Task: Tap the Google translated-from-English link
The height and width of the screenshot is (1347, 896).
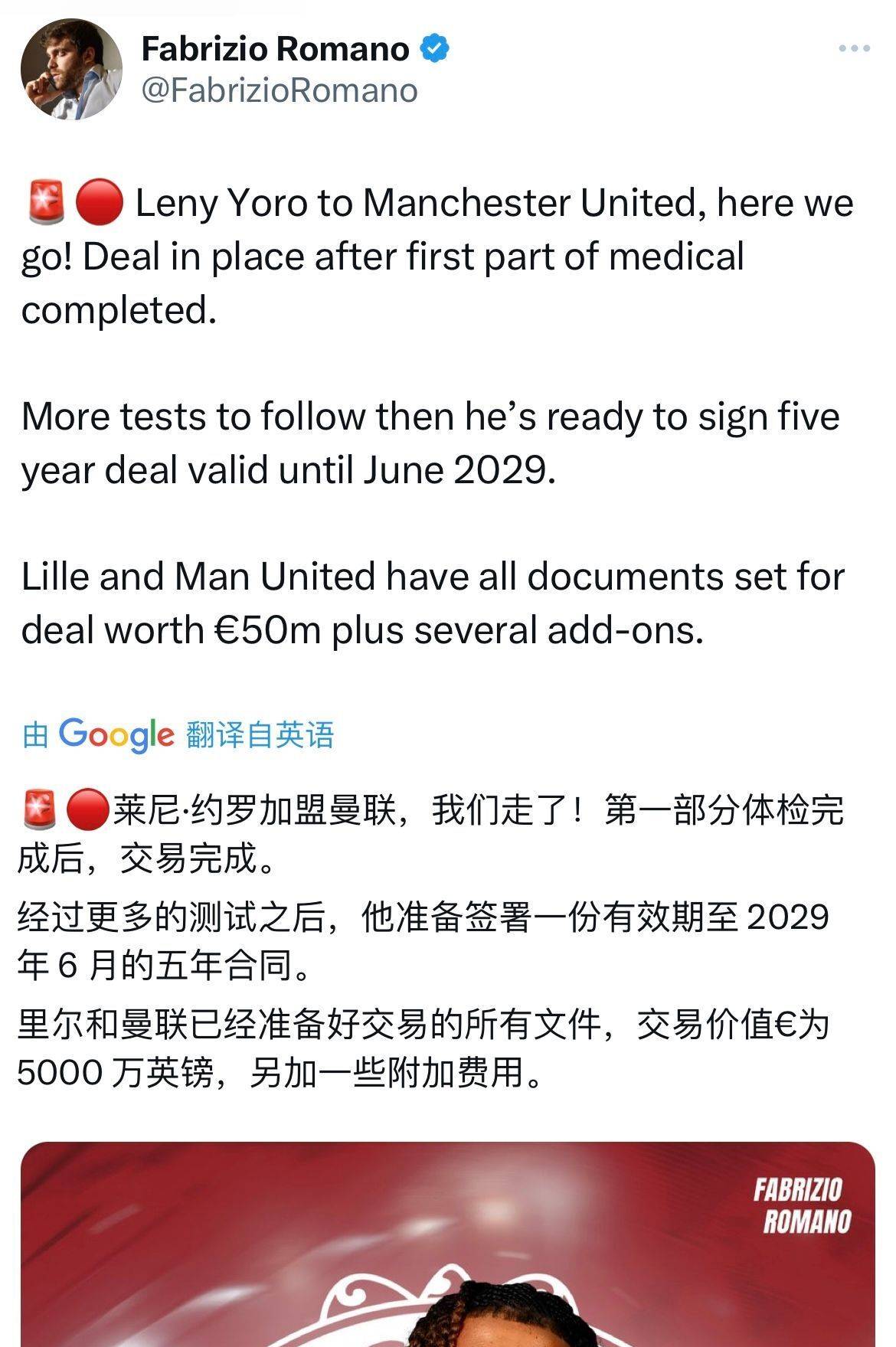Action: point(178,734)
